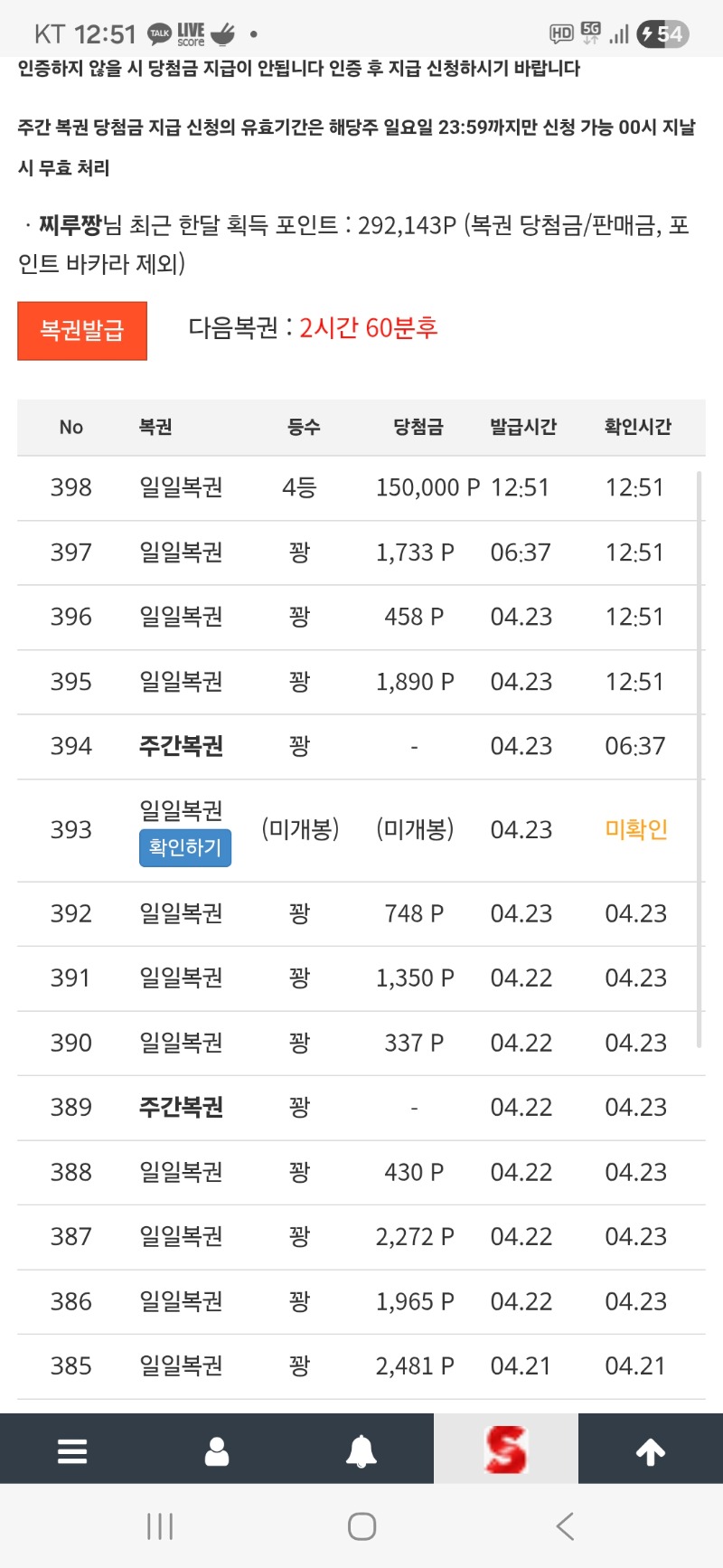This screenshot has height=1568, width=723.
Task: Open the notifications bell
Action: [361, 1450]
